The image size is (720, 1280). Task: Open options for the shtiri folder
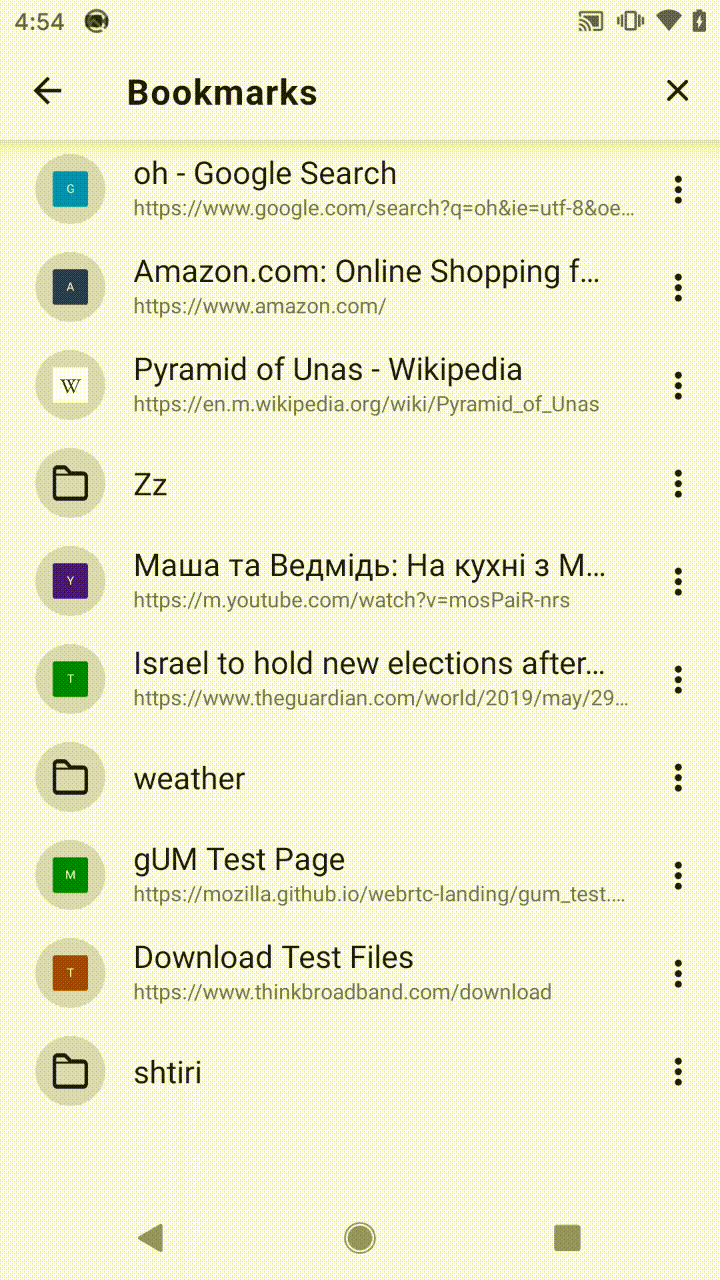coord(677,1071)
